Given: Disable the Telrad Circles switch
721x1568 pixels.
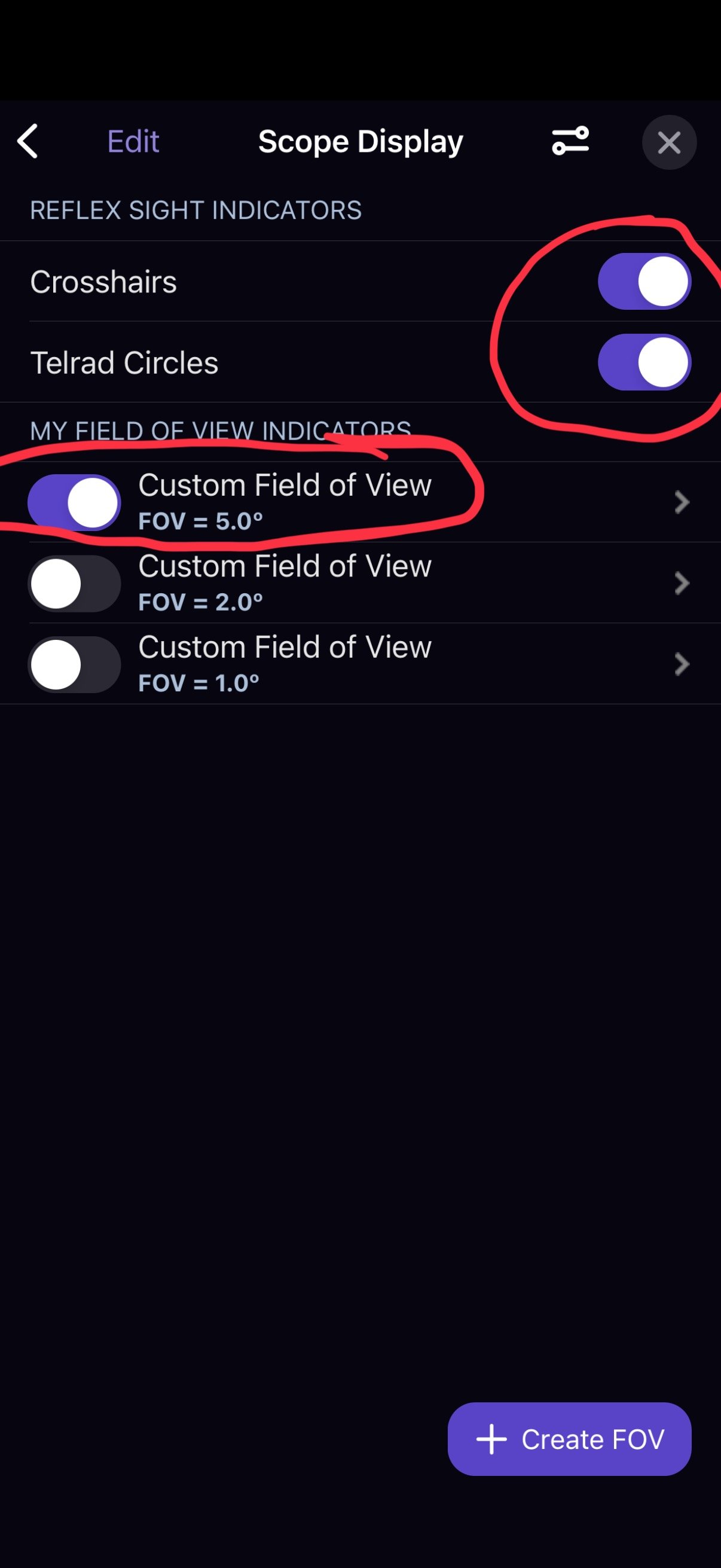Looking at the screenshot, I should [x=644, y=362].
